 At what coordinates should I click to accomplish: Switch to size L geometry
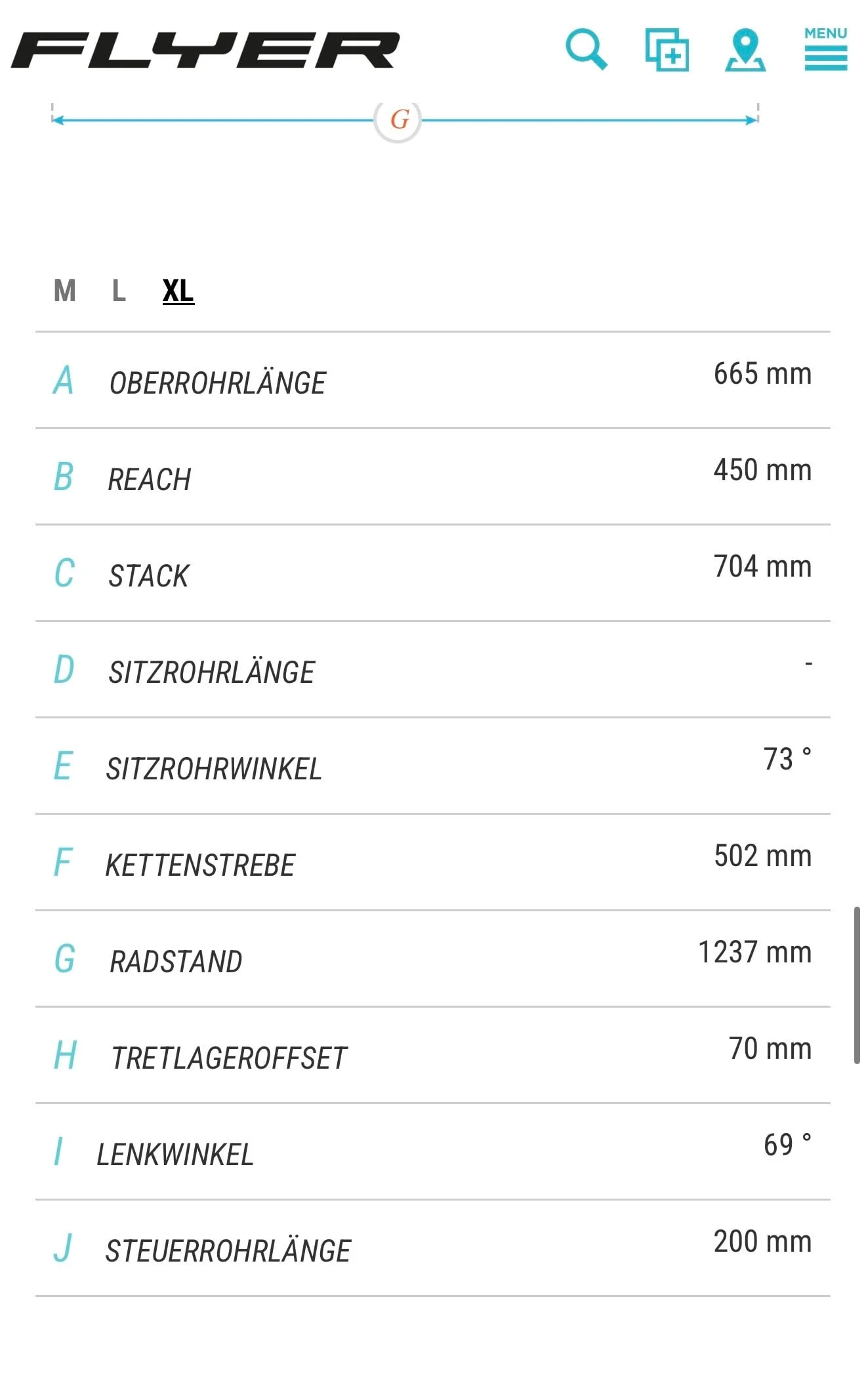pyautogui.click(x=119, y=291)
